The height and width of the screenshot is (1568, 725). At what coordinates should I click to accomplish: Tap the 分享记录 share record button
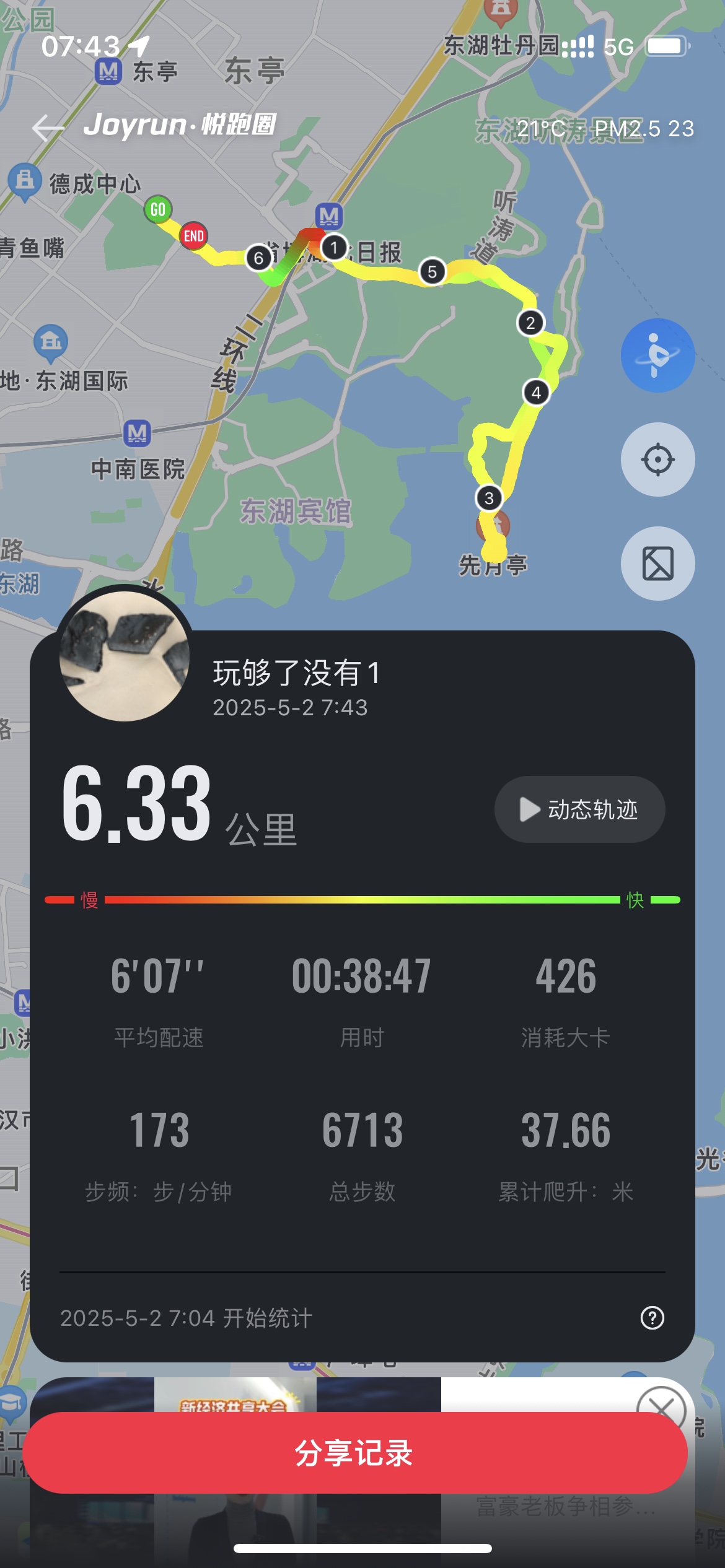[x=355, y=1453]
